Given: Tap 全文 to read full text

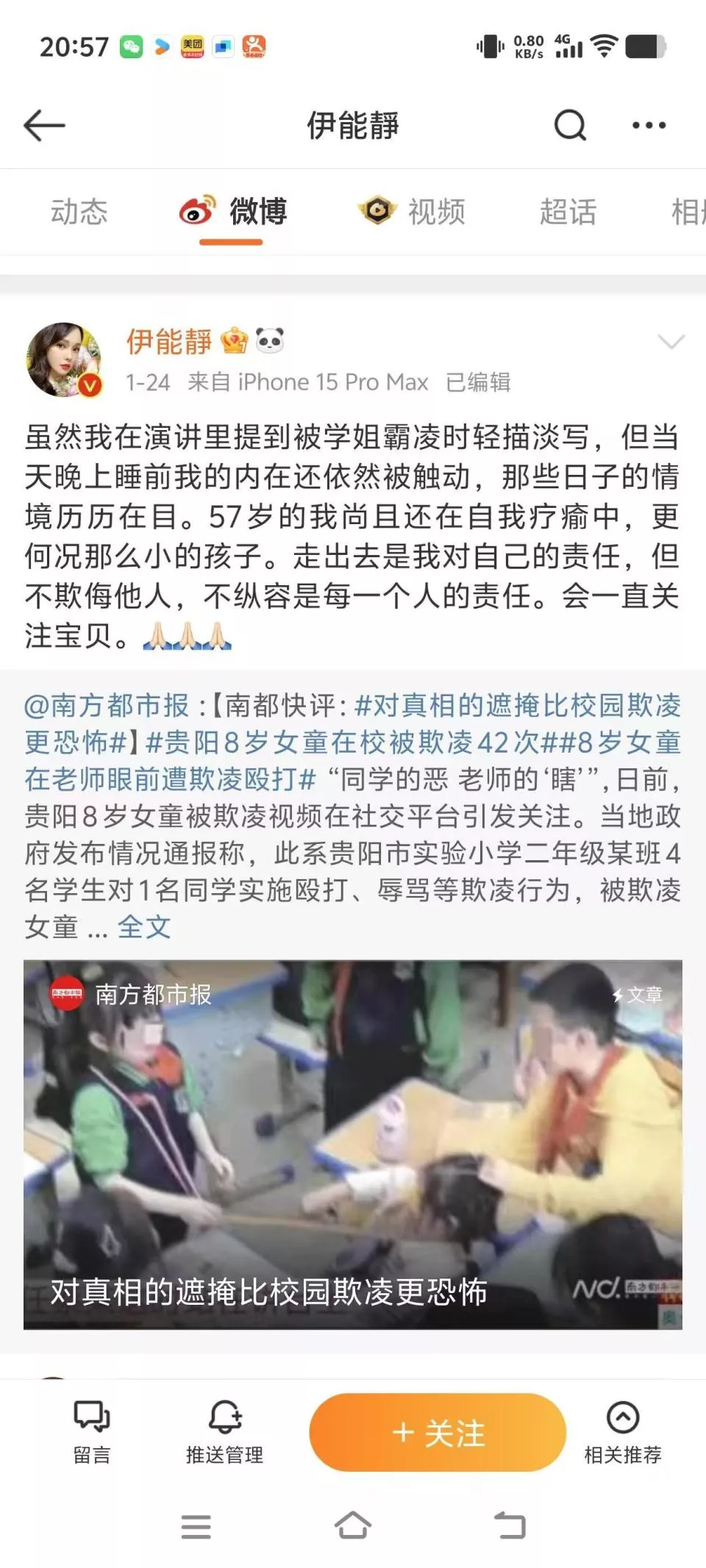Looking at the screenshot, I should tap(144, 927).
